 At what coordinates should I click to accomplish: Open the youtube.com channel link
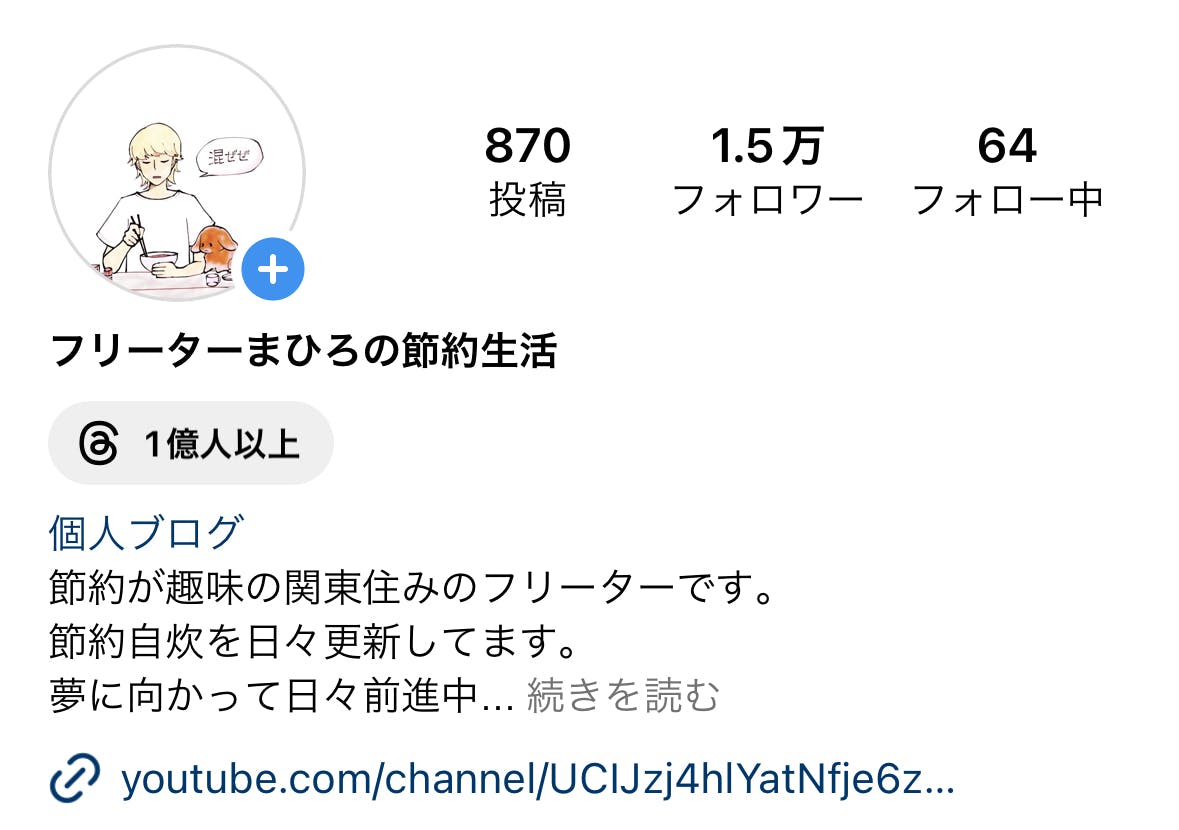[502, 779]
